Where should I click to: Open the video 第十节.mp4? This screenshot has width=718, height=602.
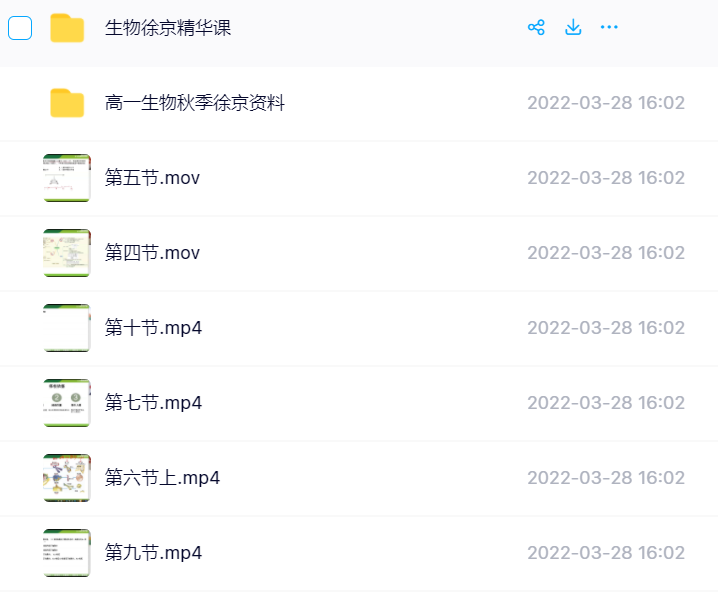coord(153,328)
